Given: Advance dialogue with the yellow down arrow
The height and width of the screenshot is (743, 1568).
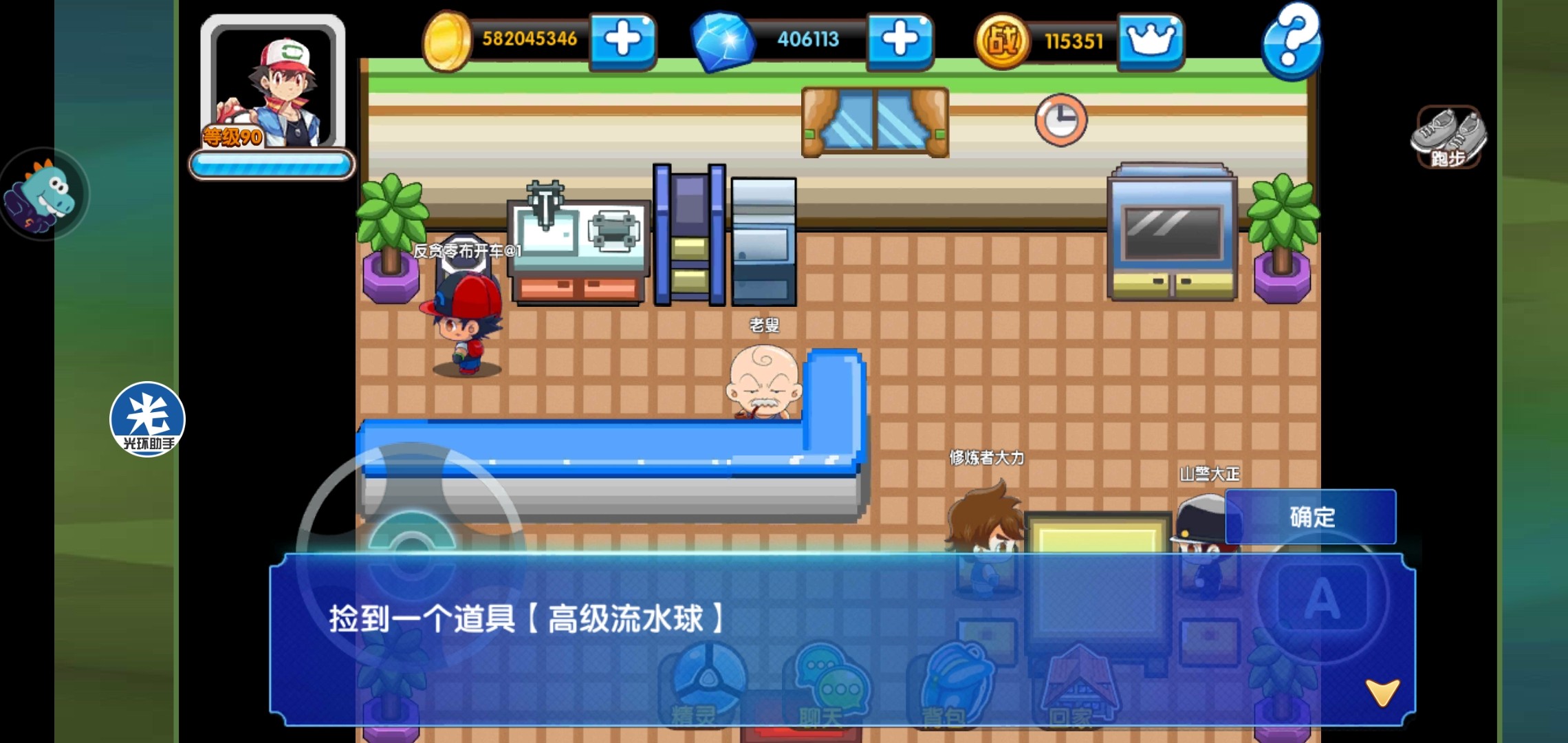Looking at the screenshot, I should (1382, 692).
